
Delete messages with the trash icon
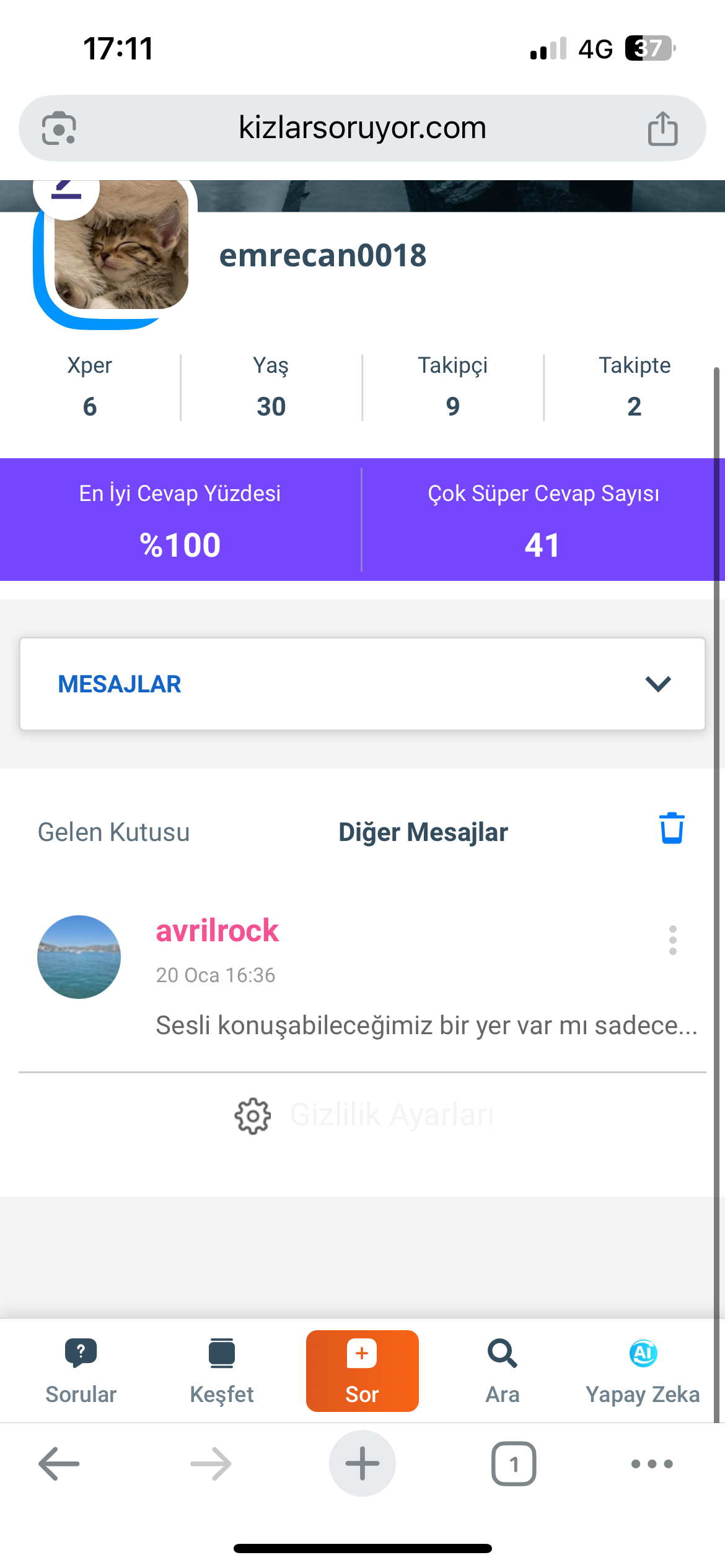point(672,829)
